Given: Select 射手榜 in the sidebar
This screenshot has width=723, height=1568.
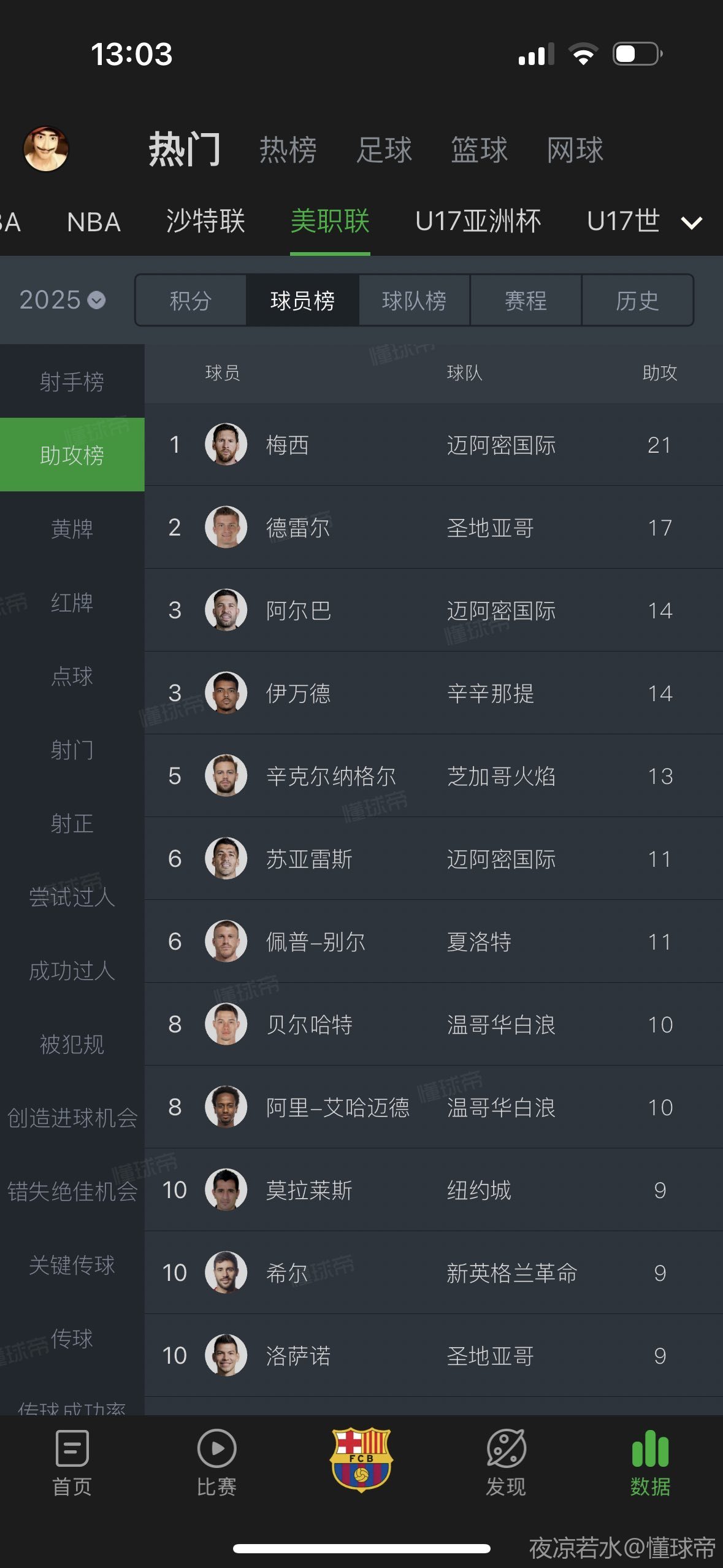Looking at the screenshot, I should point(72,382).
